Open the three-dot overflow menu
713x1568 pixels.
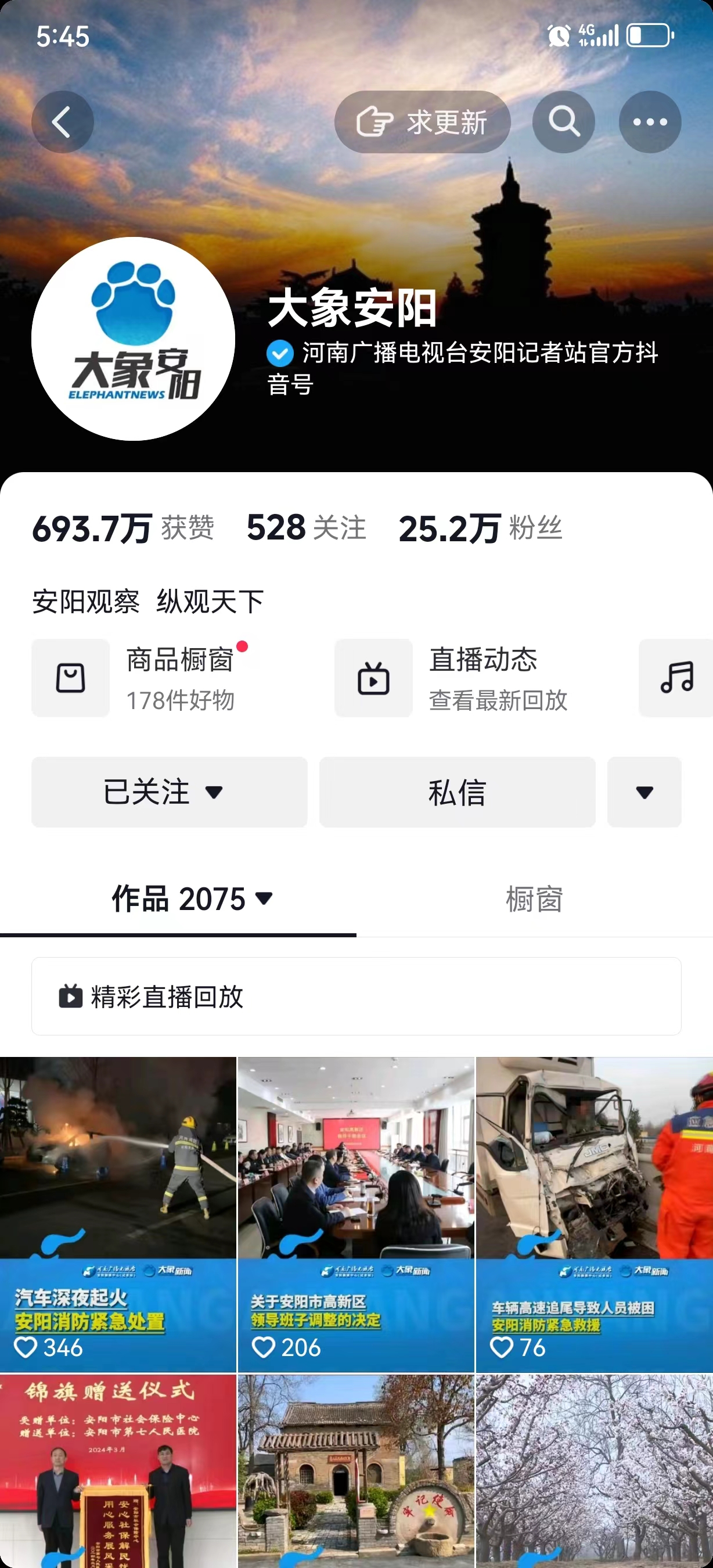(x=650, y=122)
